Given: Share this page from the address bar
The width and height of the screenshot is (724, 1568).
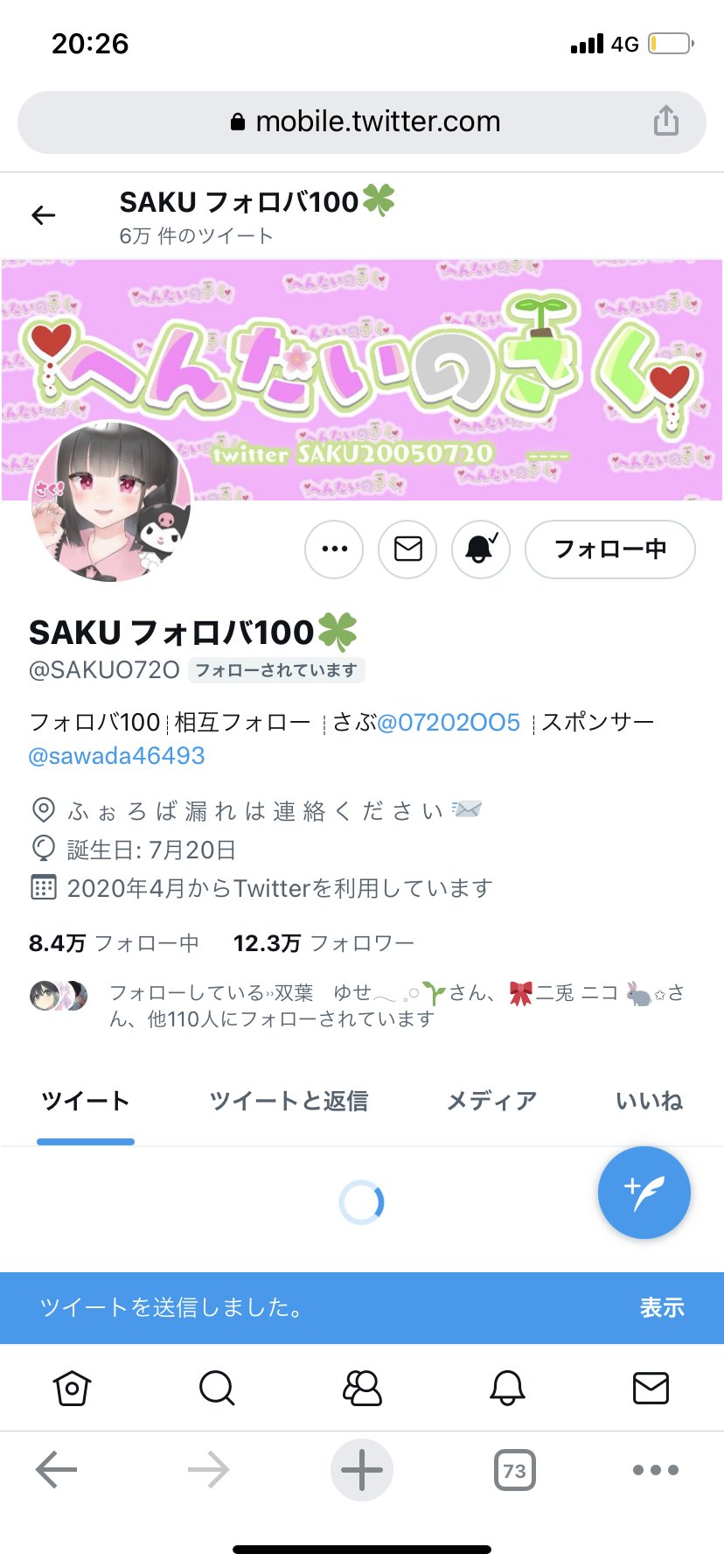Looking at the screenshot, I should pyautogui.click(x=666, y=122).
